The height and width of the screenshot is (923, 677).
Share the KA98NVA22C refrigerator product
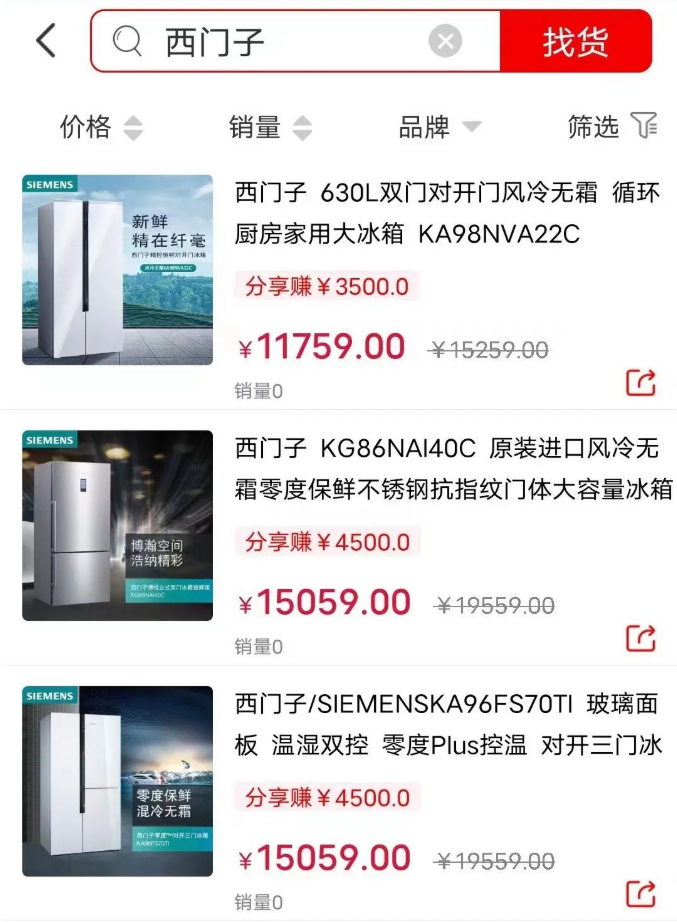coord(640,382)
